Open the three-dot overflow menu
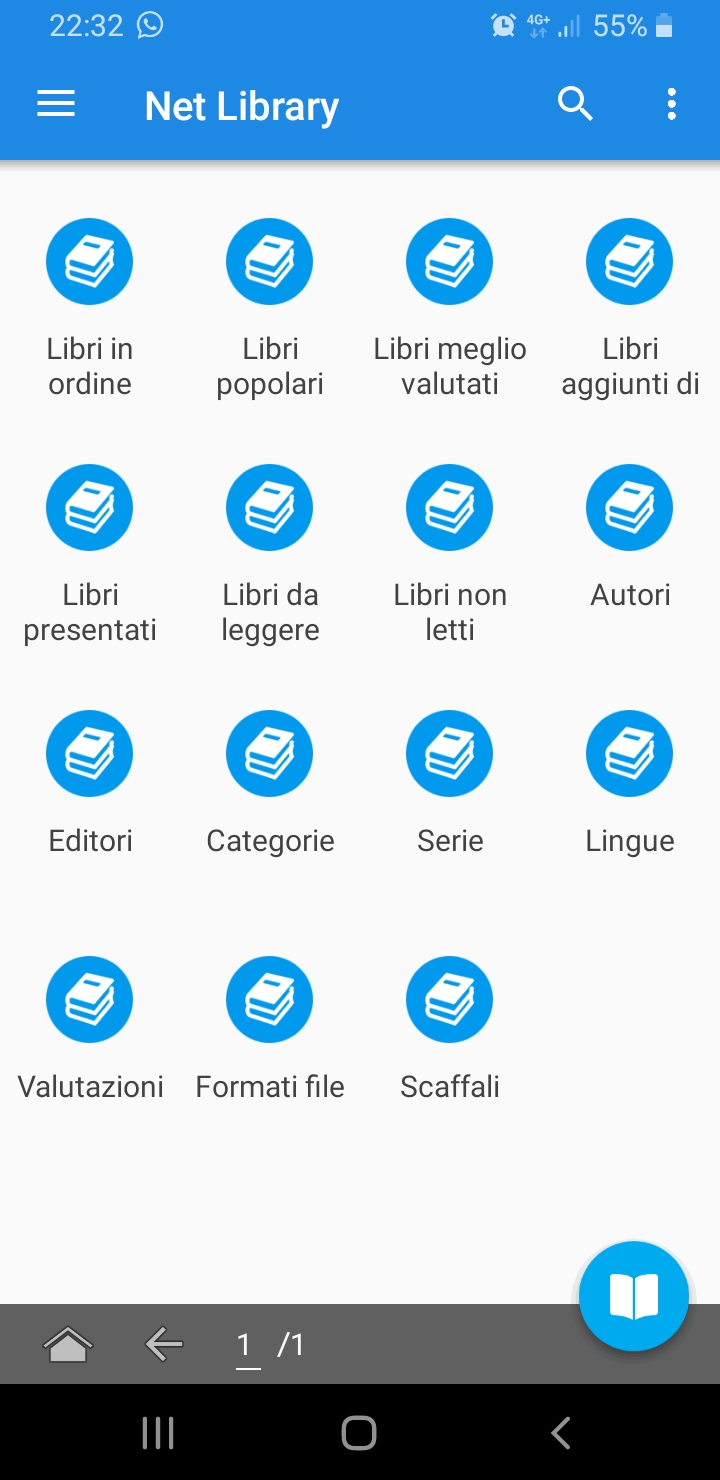Viewport: 720px width, 1480px height. pyautogui.click(x=671, y=104)
